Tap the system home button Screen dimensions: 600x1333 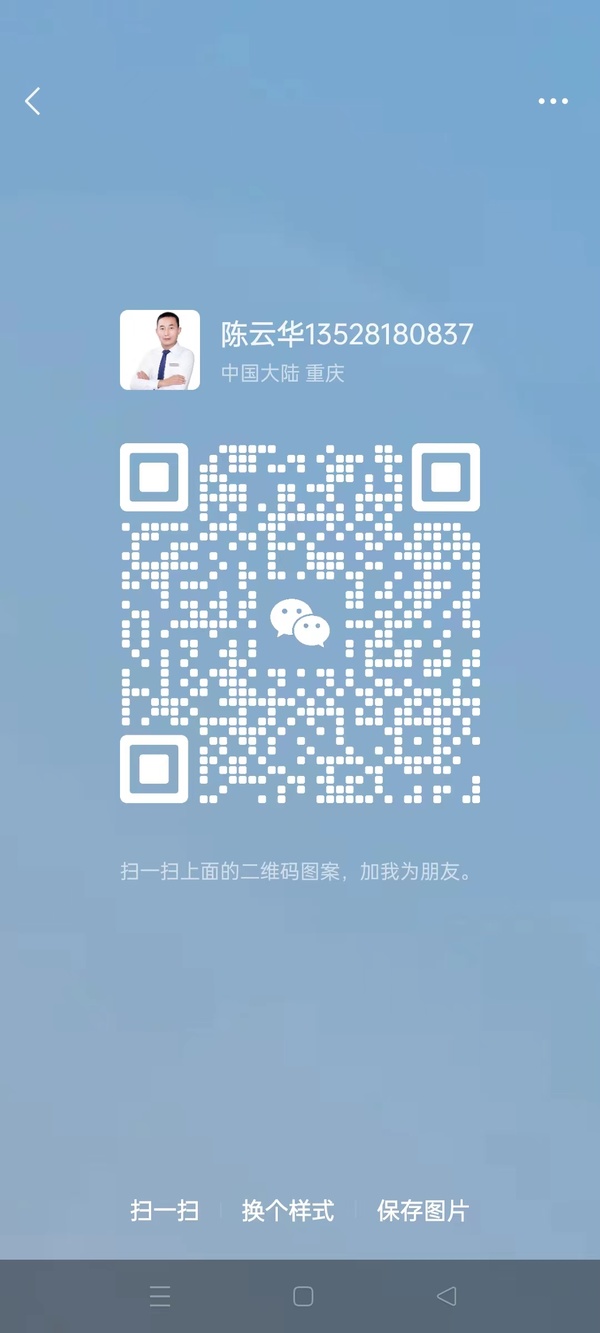point(303,1297)
